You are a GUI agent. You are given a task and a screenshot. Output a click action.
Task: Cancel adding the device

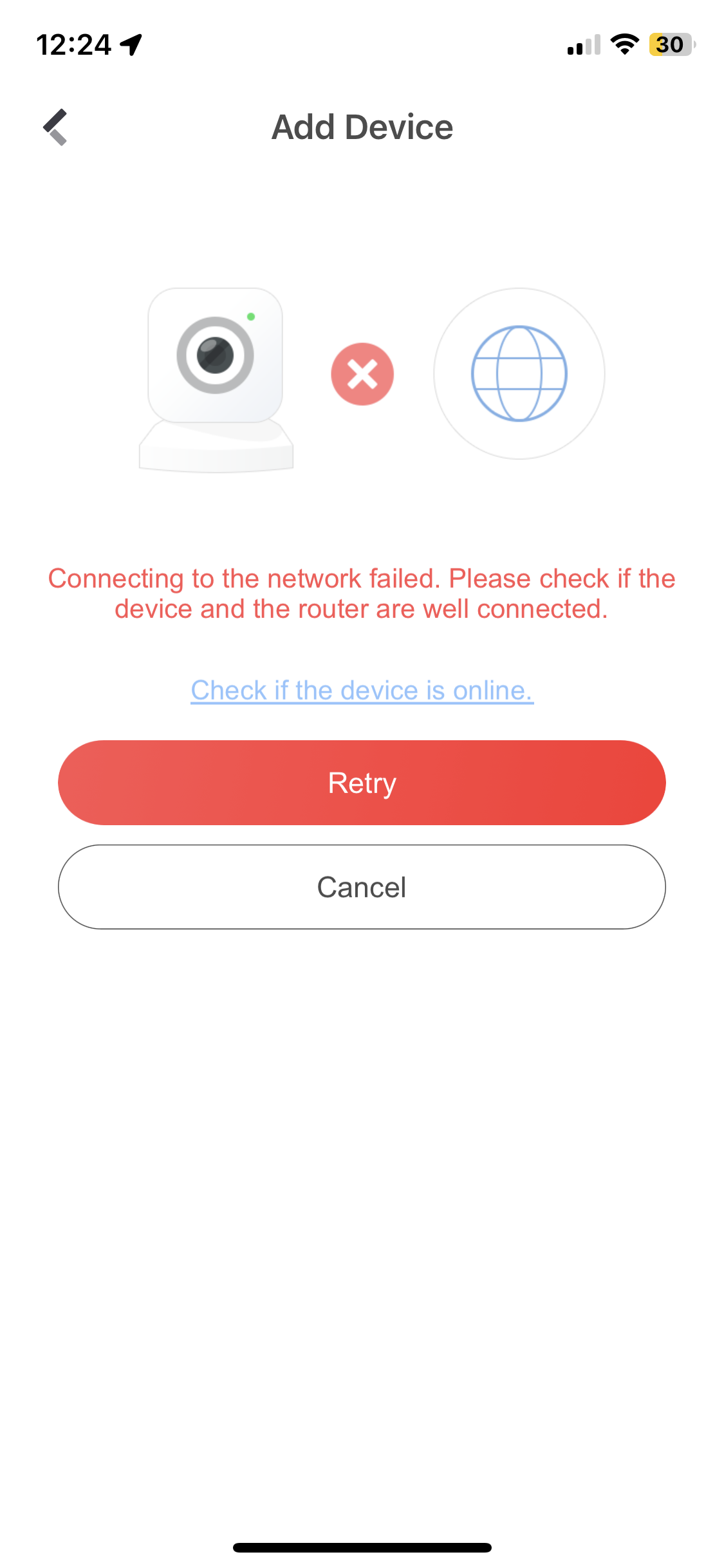click(x=362, y=887)
